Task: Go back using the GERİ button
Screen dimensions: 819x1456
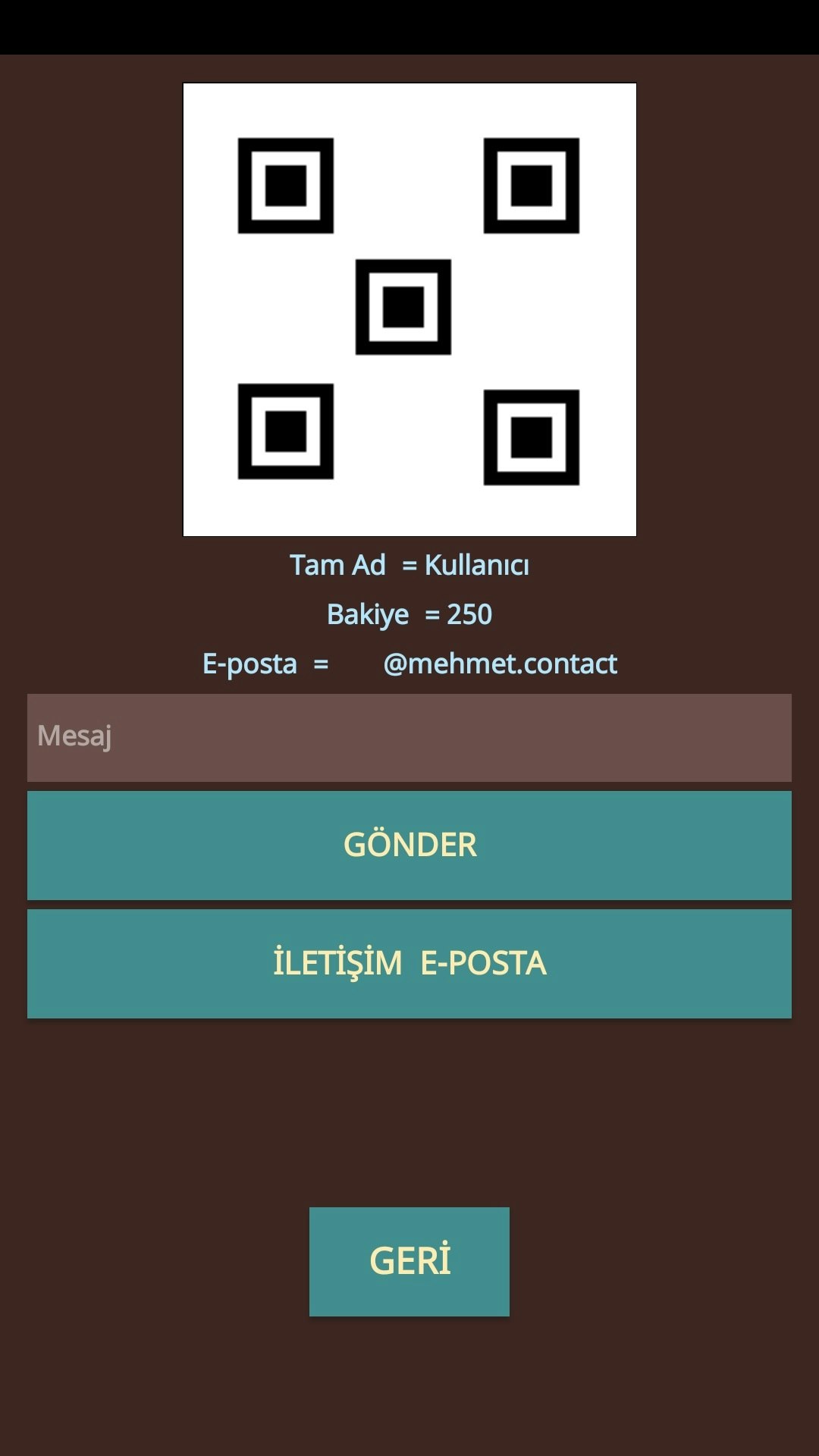Action: click(x=409, y=1261)
